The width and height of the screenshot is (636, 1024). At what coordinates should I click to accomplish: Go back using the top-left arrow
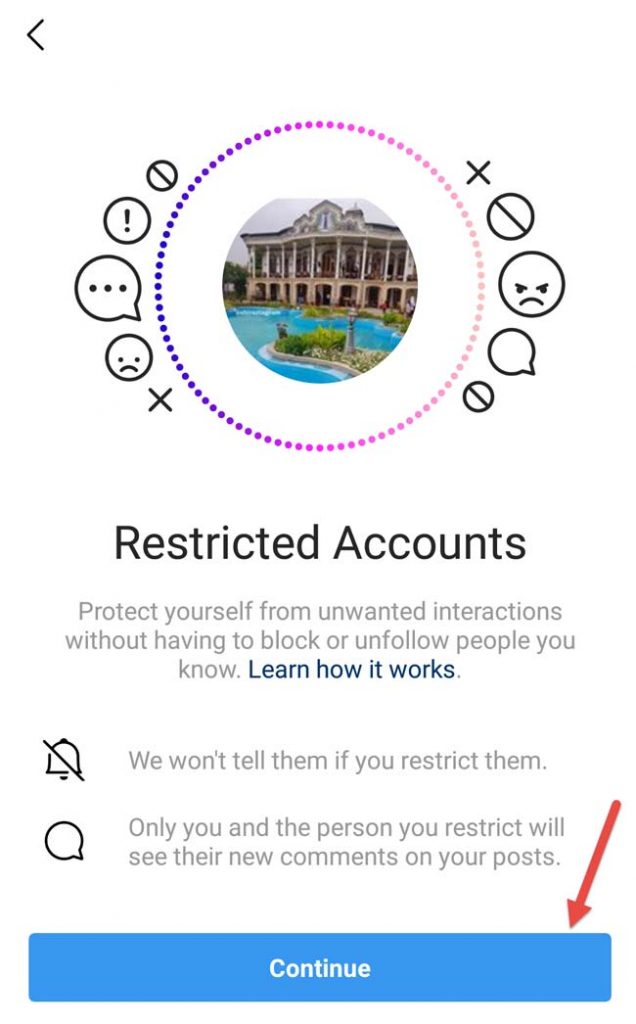(x=36, y=35)
